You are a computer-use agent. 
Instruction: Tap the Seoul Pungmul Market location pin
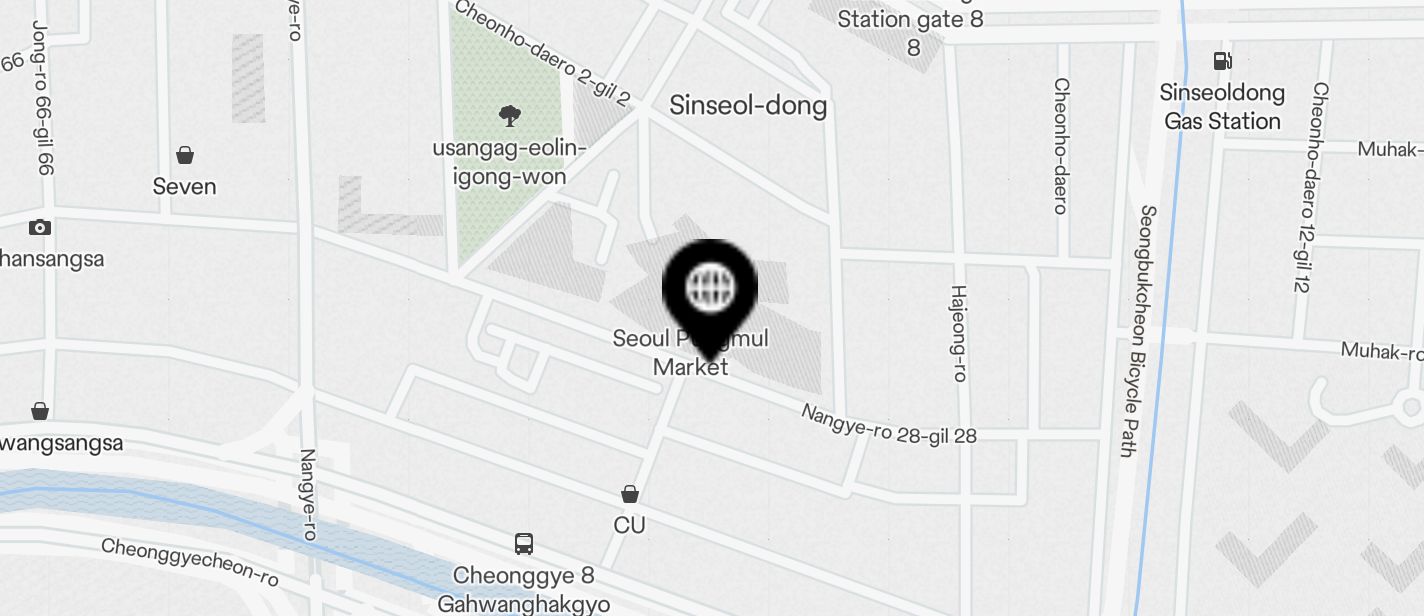[x=710, y=290]
